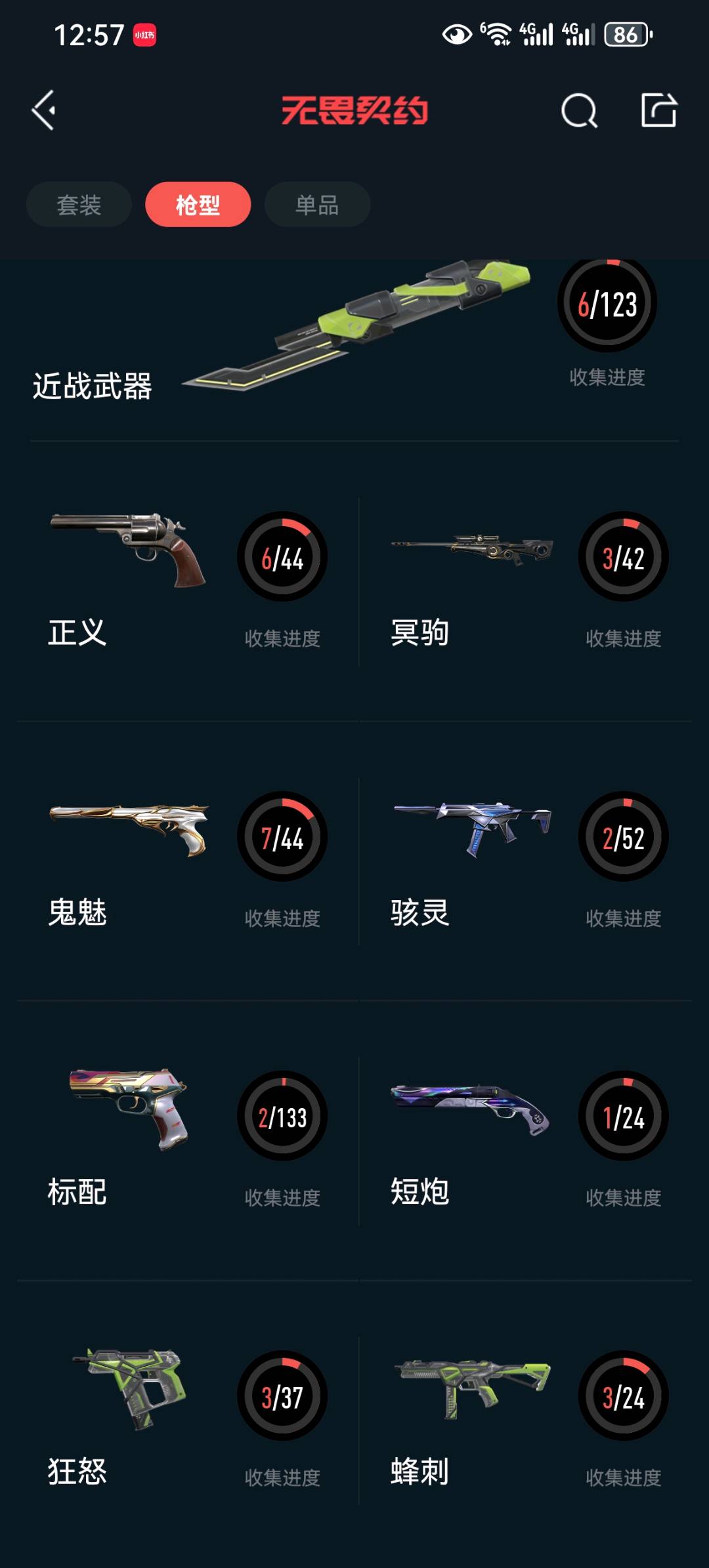Switch to the 单品 tab
The width and height of the screenshot is (709, 1568).
point(317,205)
